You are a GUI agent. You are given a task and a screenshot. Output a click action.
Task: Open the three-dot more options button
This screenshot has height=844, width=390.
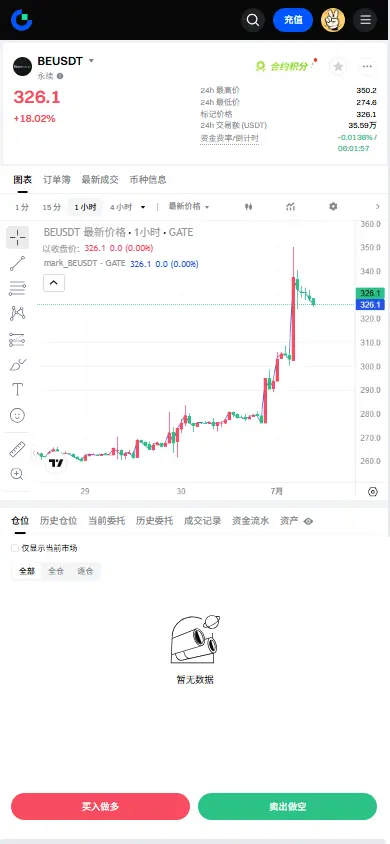click(367, 66)
